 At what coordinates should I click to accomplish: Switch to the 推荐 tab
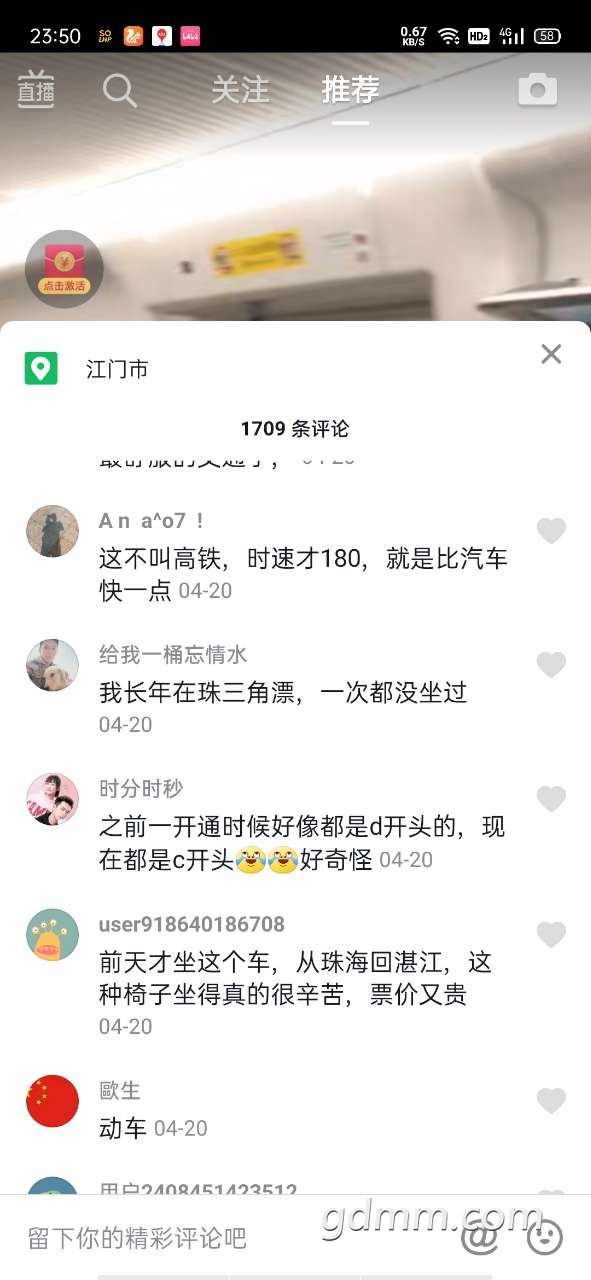[x=351, y=89]
